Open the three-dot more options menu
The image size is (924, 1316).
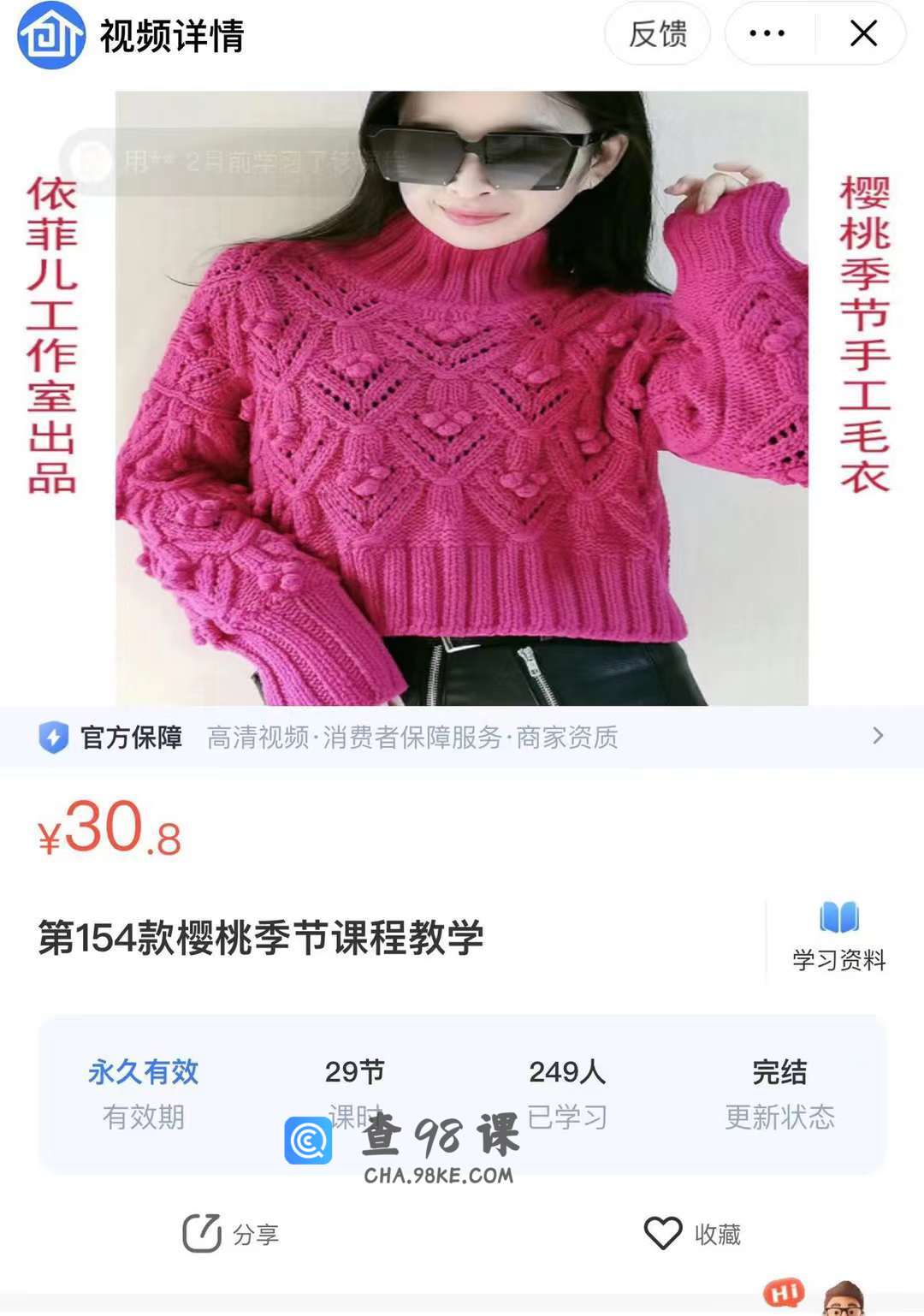767,34
